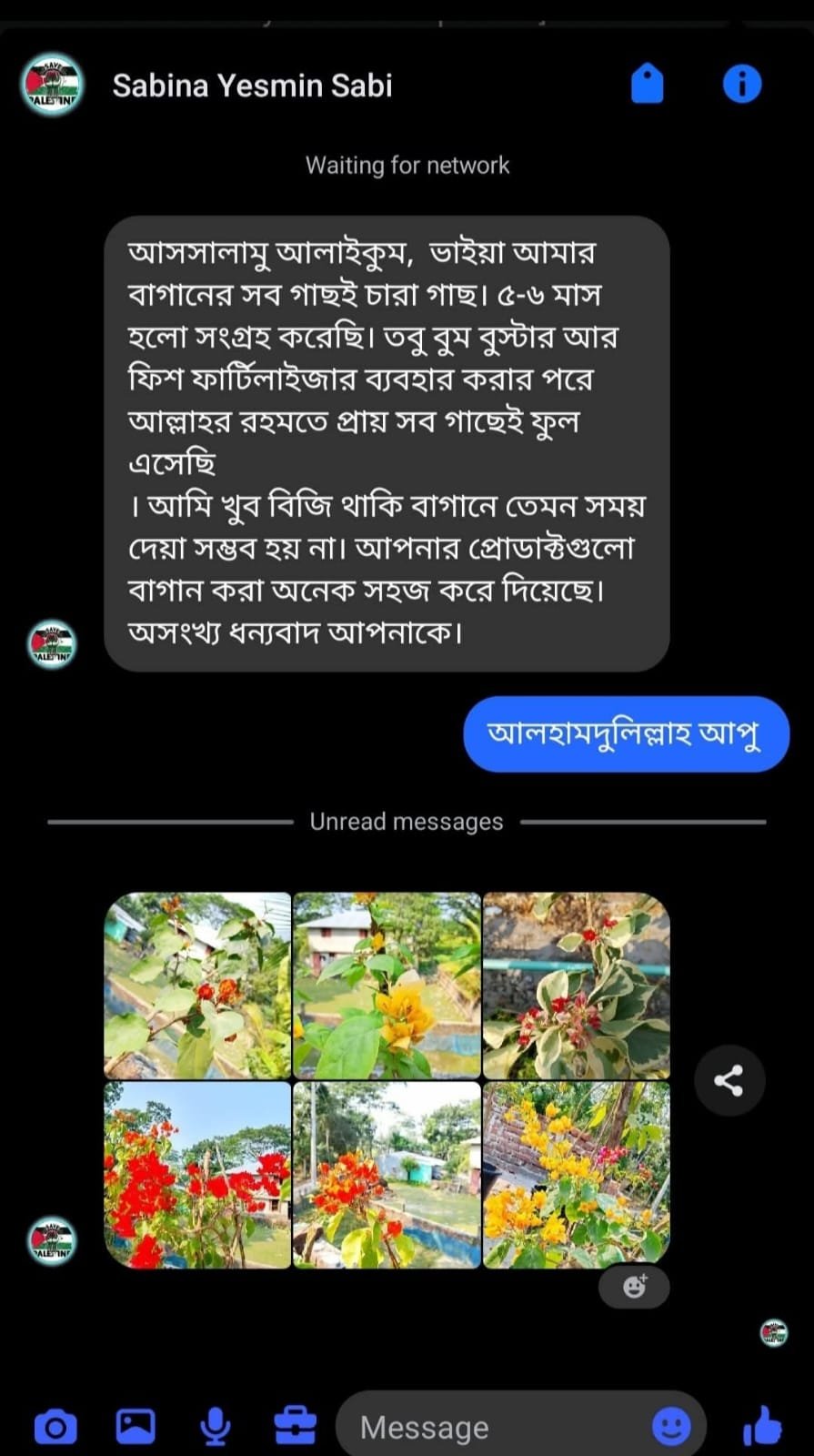Open conversation info details
The width and height of the screenshot is (814, 1456).
coord(741,85)
